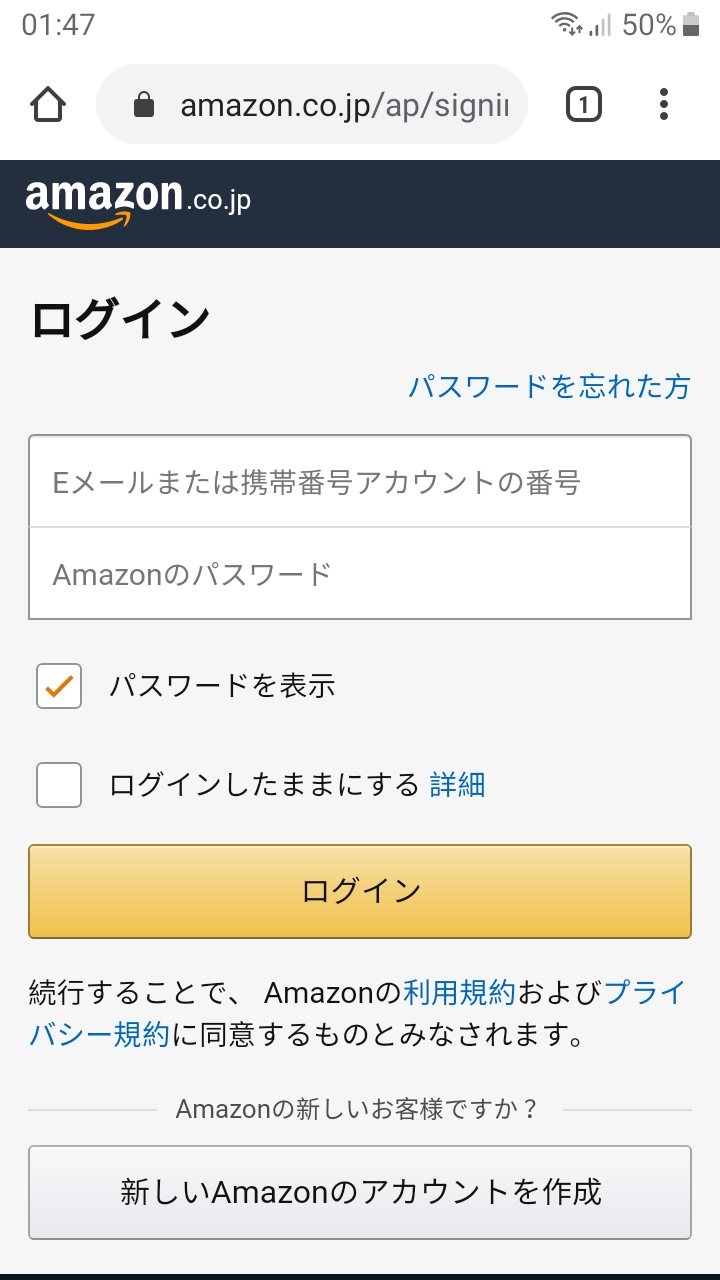The height and width of the screenshot is (1280, 720).
Task: Focus the Amazonのパスワード field
Action: click(x=360, y=574)
